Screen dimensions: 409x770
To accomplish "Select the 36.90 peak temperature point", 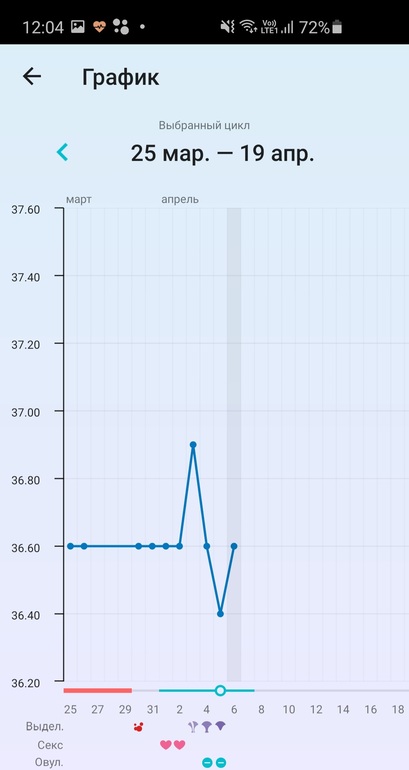I will (193, 445).
